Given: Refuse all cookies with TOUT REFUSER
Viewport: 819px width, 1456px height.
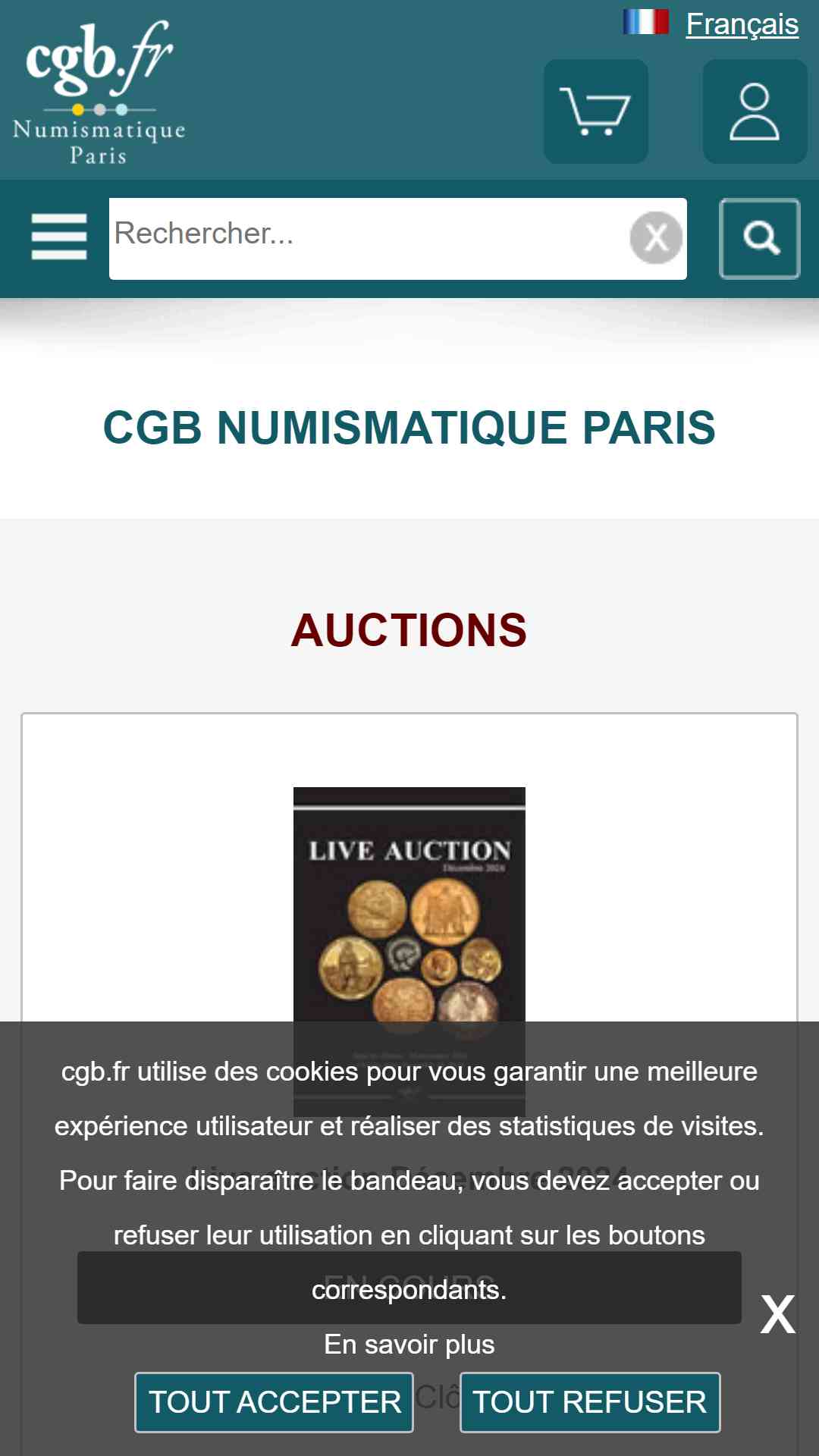Looking at the screenshot, I should pos(589,1402).
